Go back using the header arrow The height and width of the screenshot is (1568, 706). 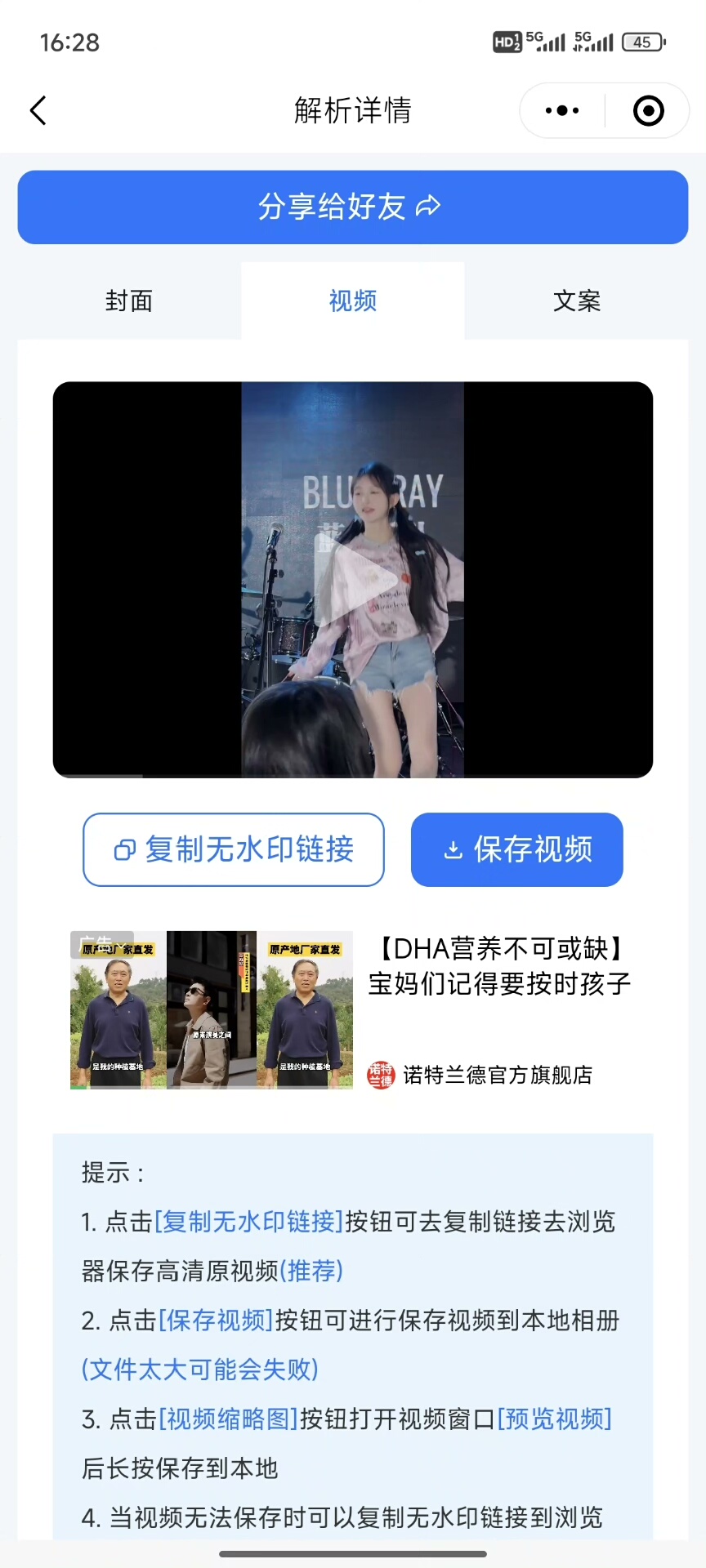[x=38, y=110]
